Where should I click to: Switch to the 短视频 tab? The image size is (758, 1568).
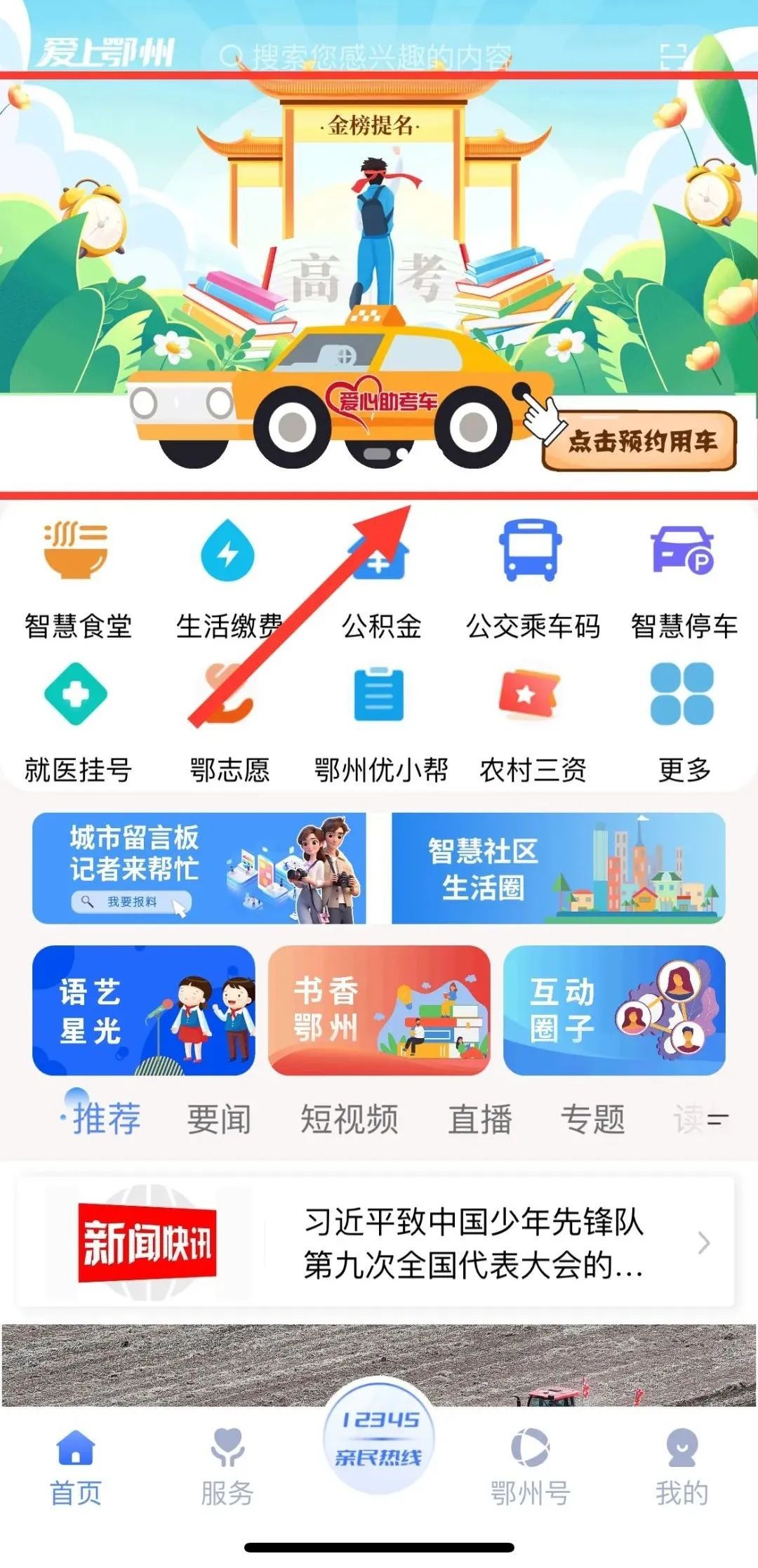coord(349,1119)
